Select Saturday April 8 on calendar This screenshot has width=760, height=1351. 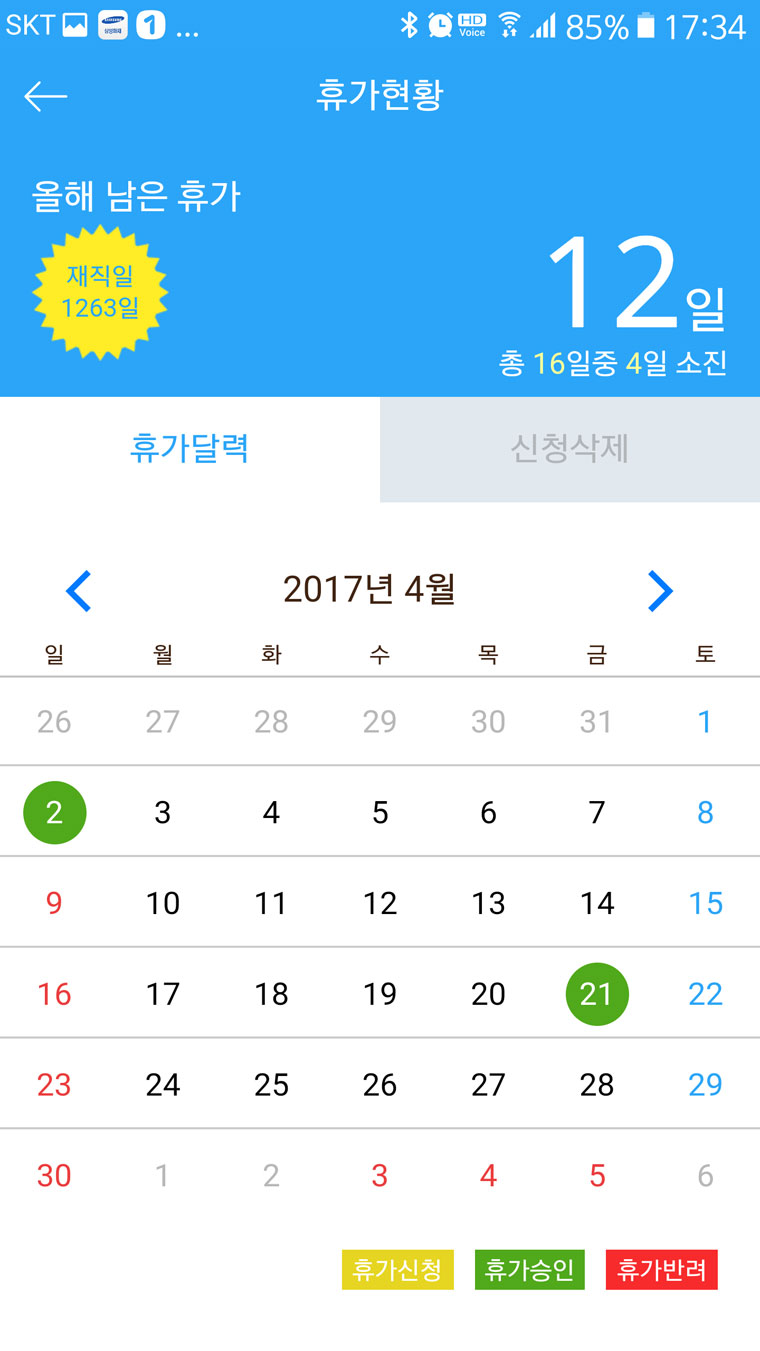[705, 813]
